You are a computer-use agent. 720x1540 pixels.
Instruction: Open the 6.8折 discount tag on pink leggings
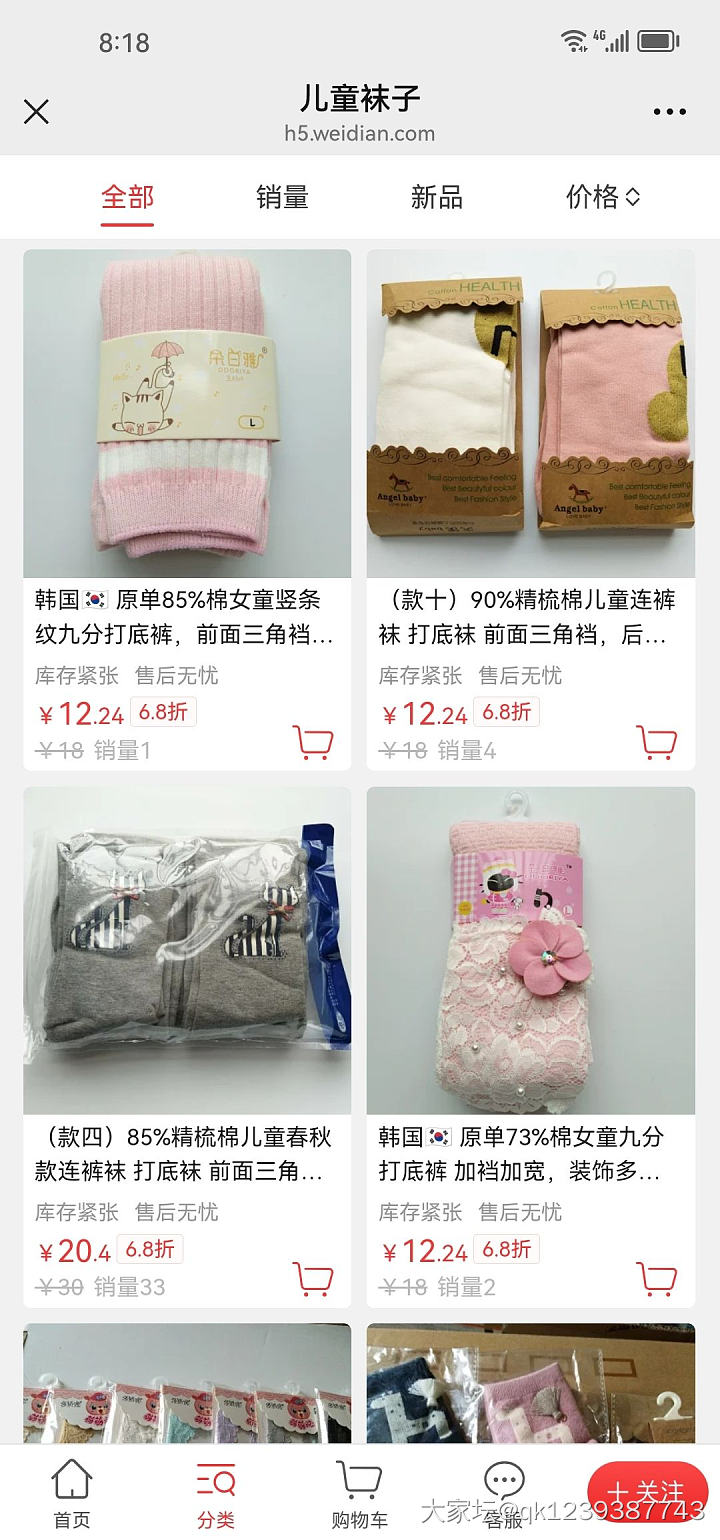click(163, 713)
